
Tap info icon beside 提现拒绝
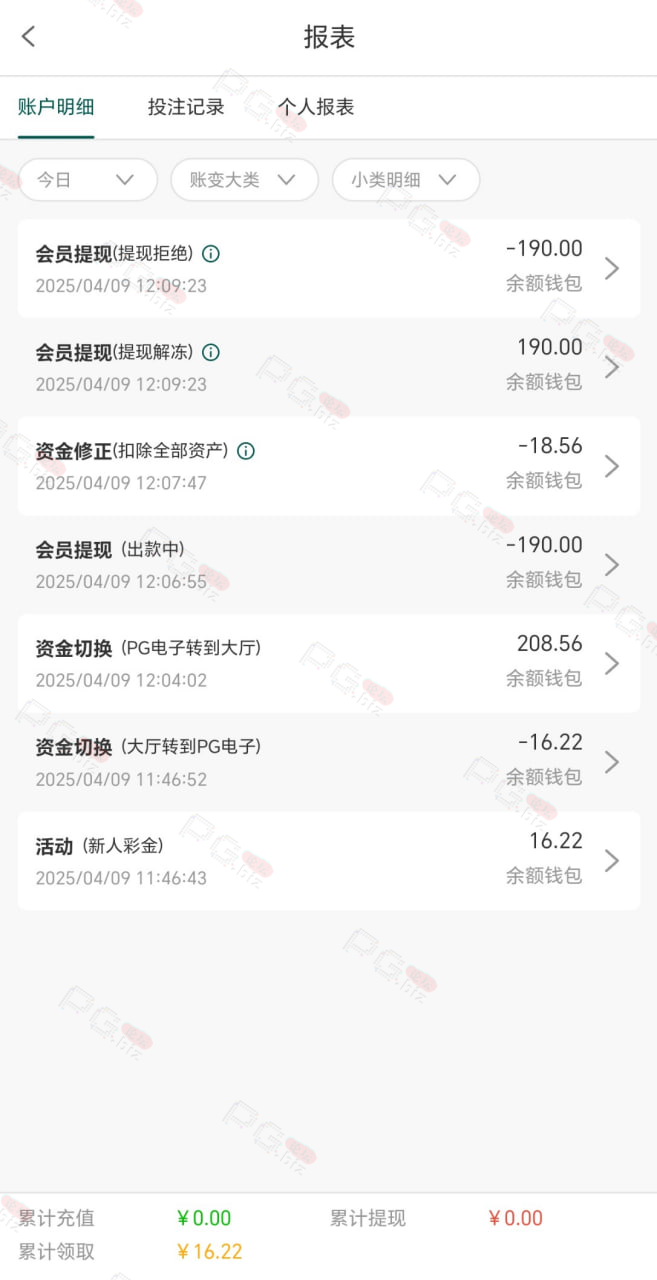[x=211, y=254]
